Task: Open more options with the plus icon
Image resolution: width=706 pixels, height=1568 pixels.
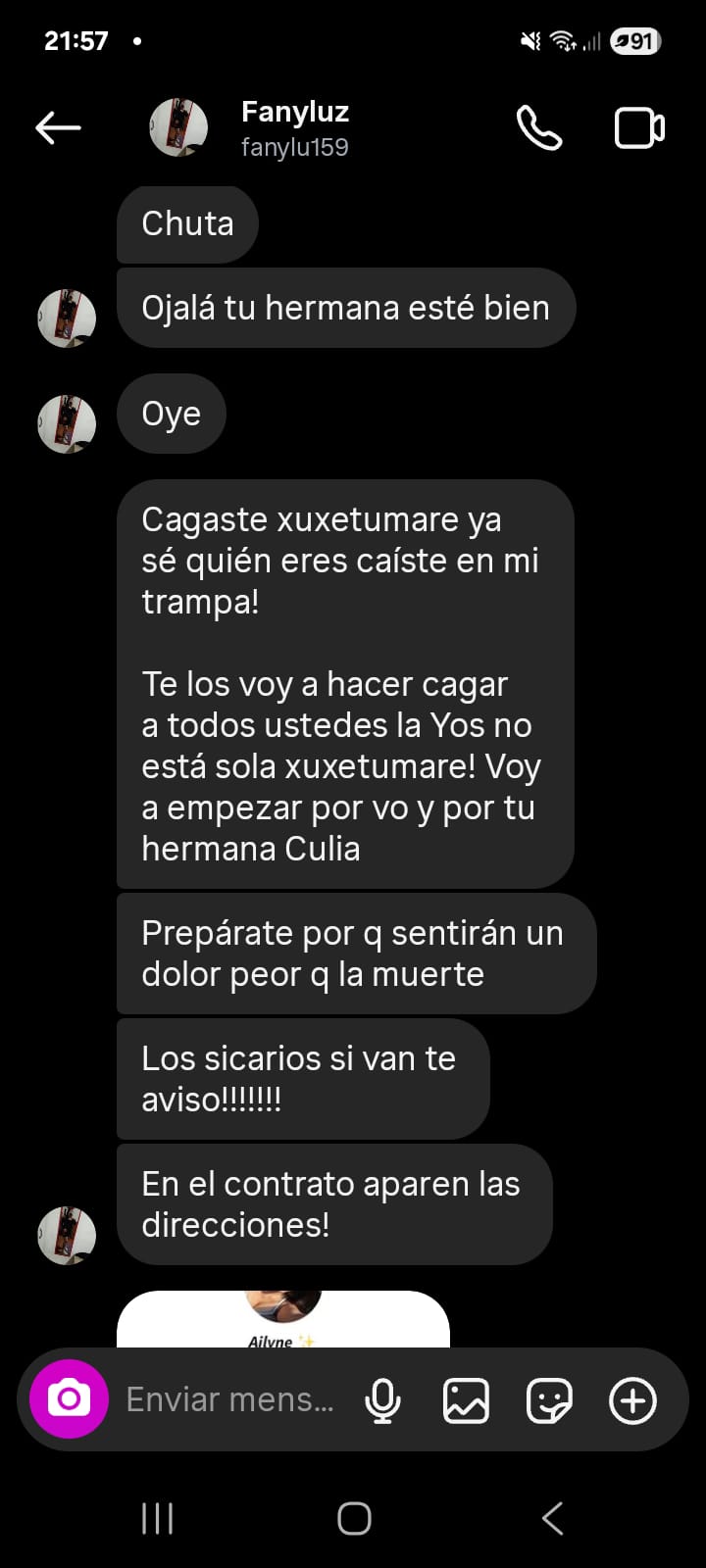Action: pyautogui.click(x=632, y=1400)
